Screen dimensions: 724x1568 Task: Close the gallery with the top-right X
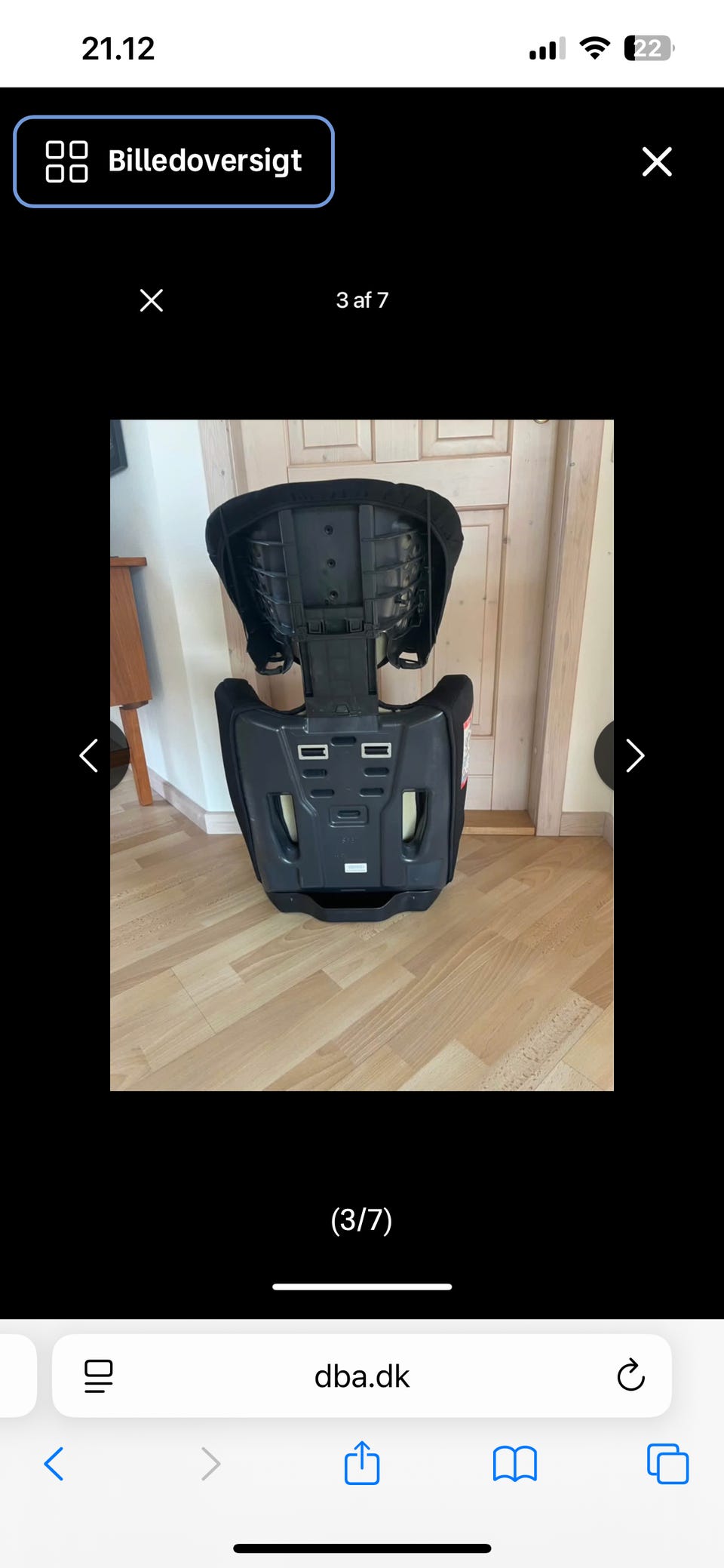click(x=657, y=161)
